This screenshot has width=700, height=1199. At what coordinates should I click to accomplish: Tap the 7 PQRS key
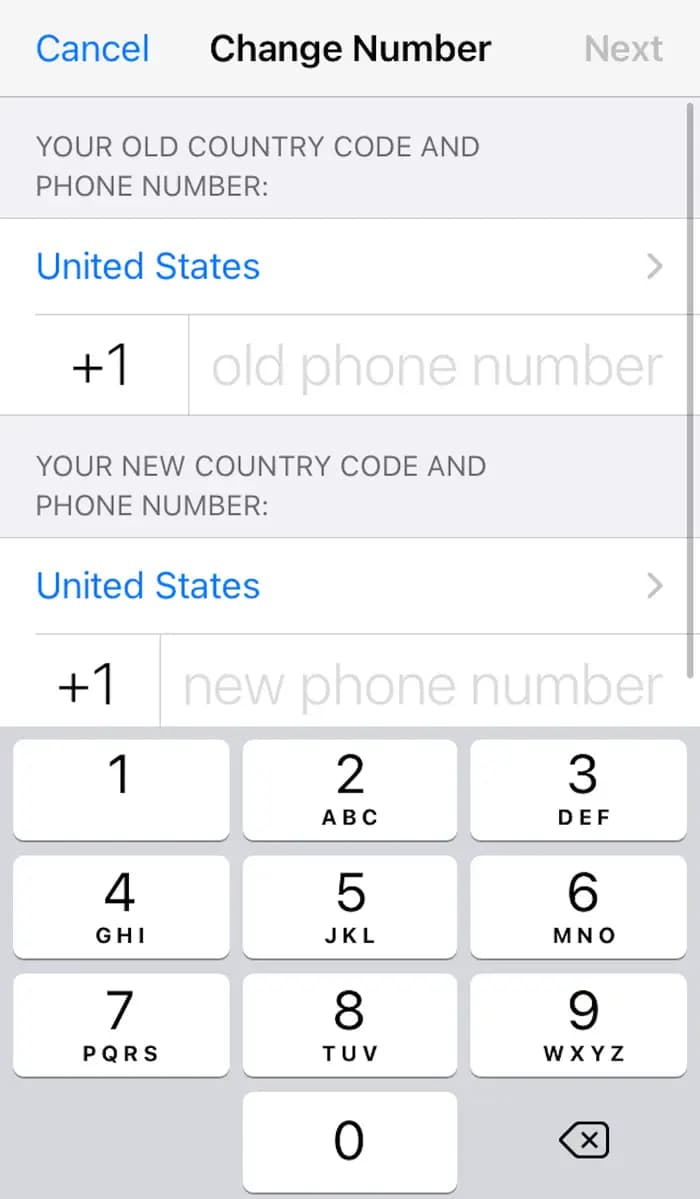coord(121,1025)
